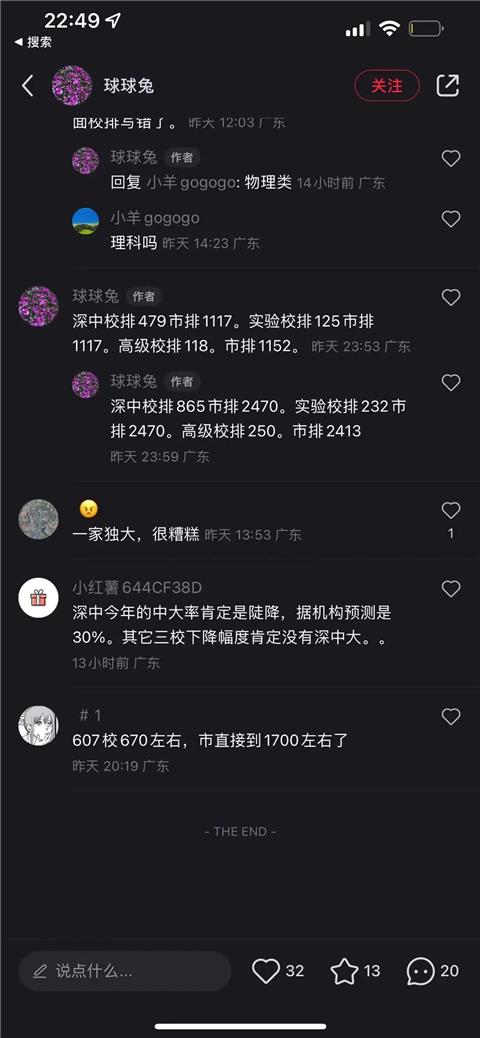The height and width of the screenshot is (1038, 480).
Task: Like 小红薯644CF38D's comment
Action: [451, 589]
